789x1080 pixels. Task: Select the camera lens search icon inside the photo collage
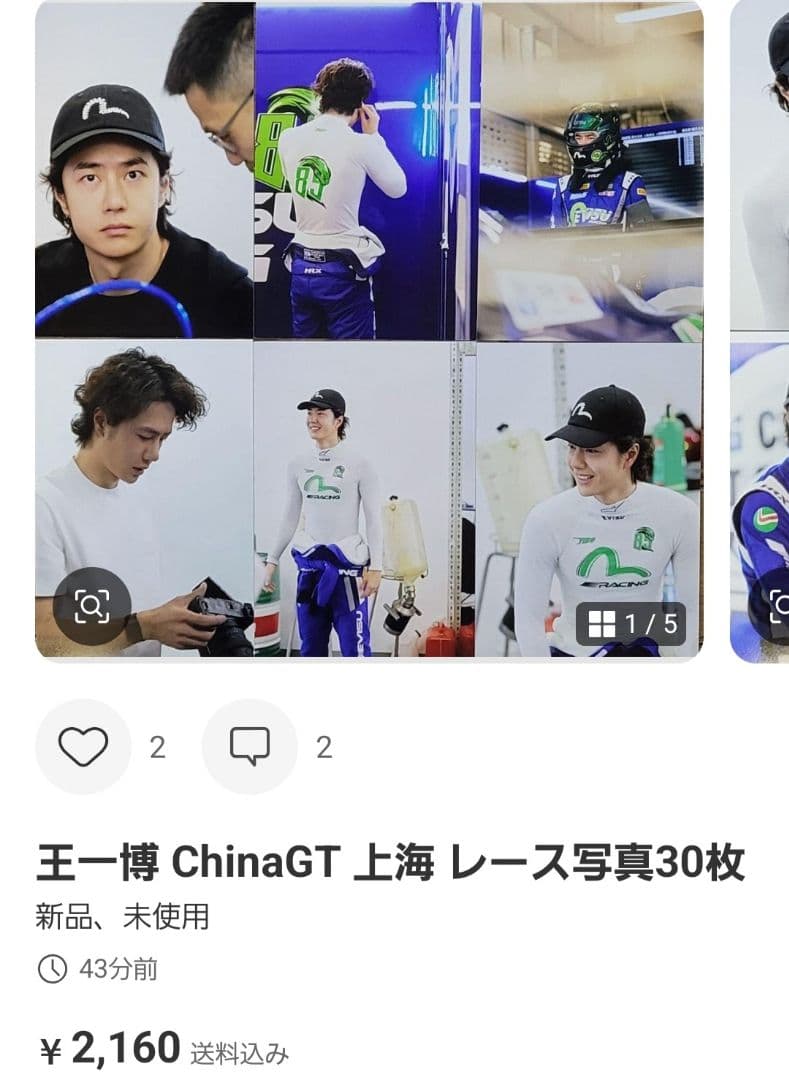pos(94,604)
